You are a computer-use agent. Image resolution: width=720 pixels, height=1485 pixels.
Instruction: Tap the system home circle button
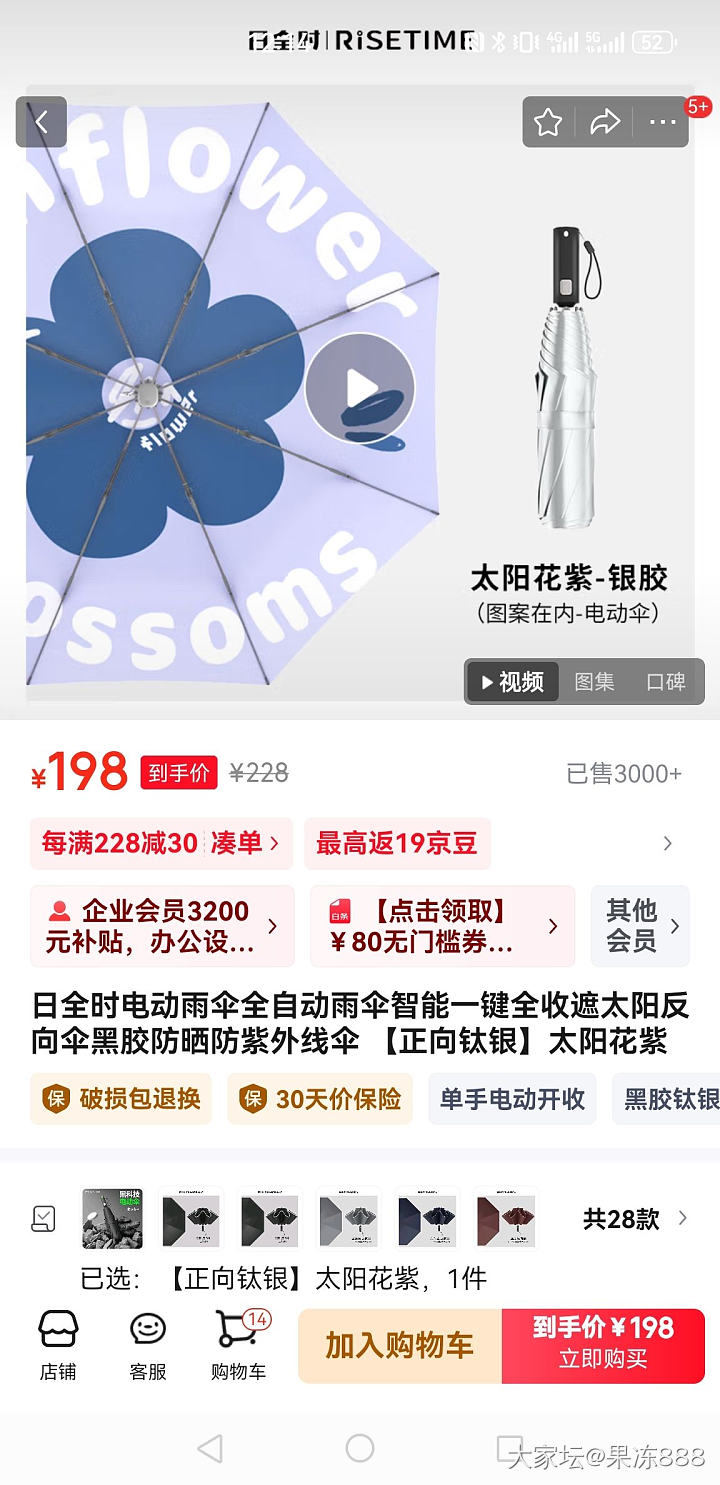click(360, 1448)
